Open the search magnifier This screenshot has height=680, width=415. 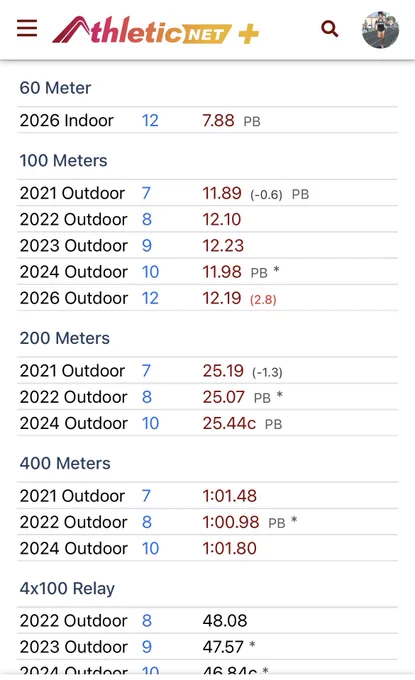point(330,29)
